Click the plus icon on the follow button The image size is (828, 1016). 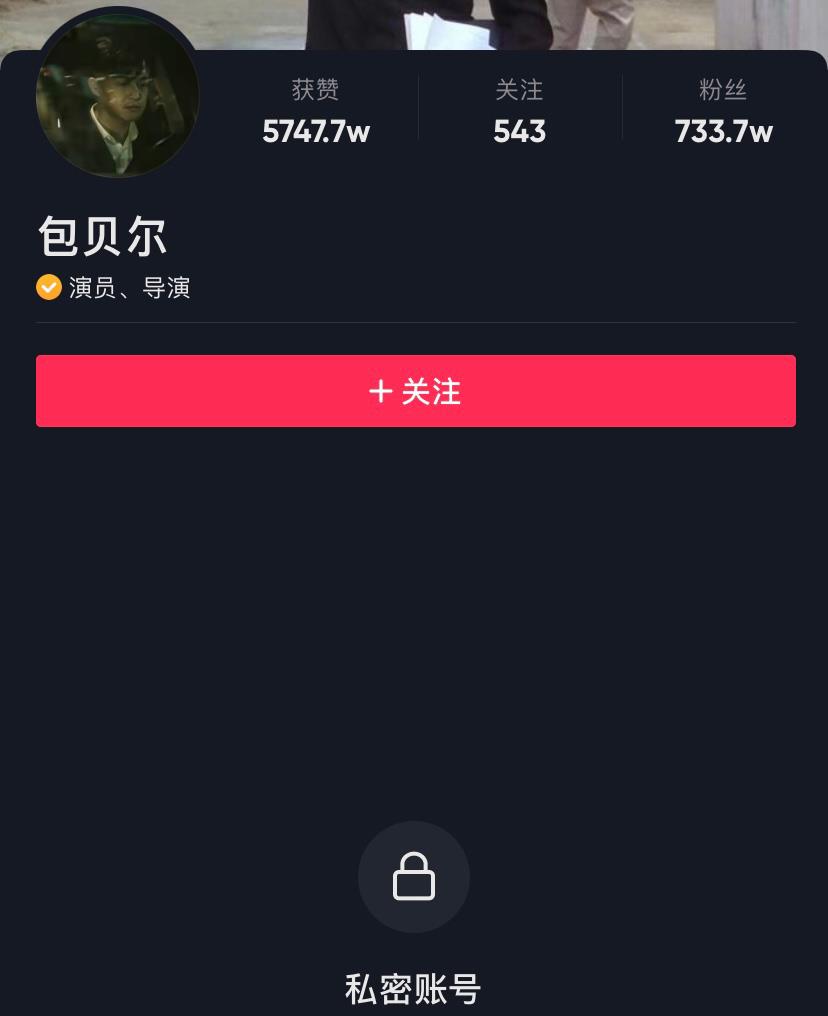[x=381, y=391]
